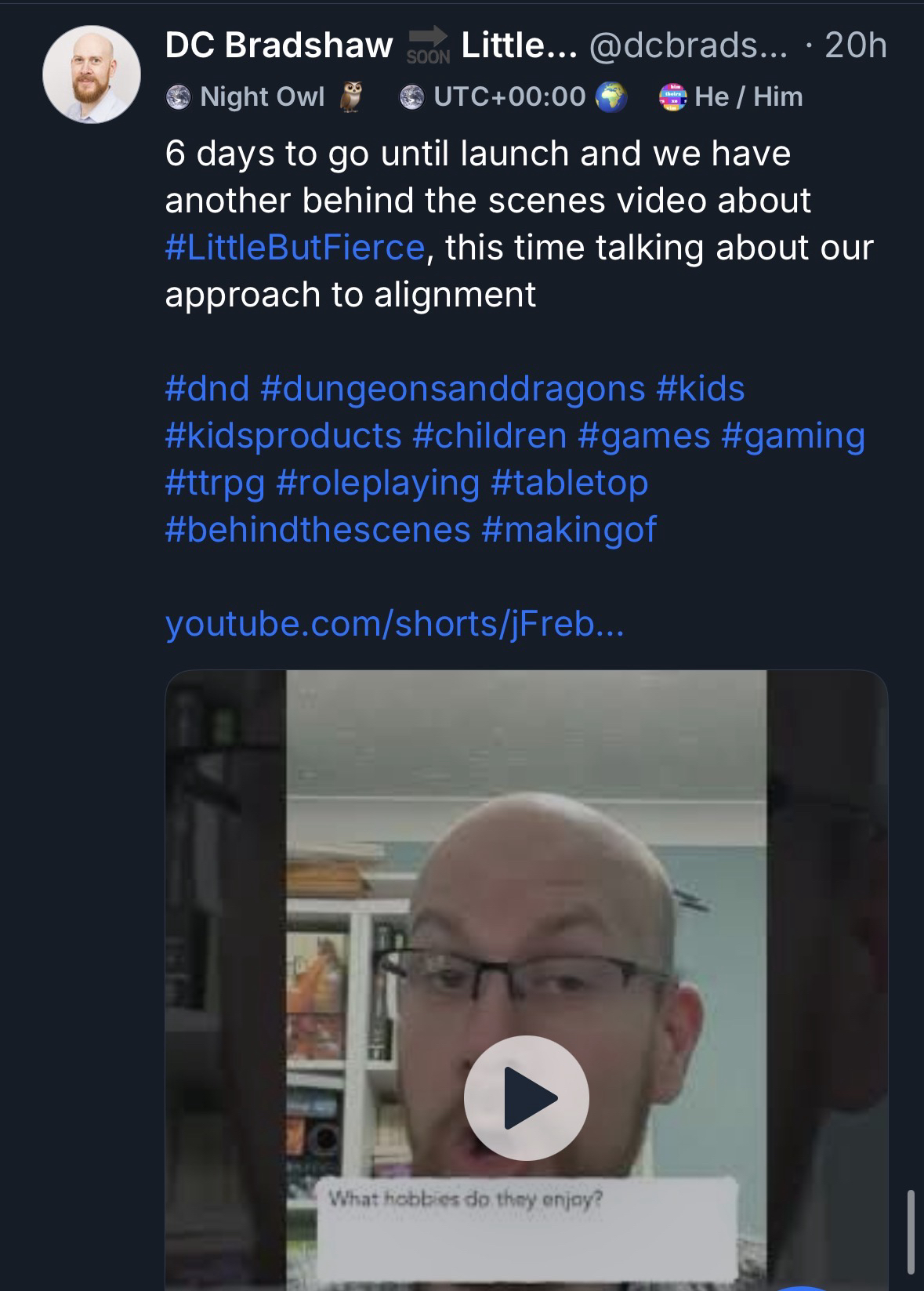The width and height of the screenshot is (924, 1291).
Task: Open the youtube.com/shorts link
Action: (394, 625)
